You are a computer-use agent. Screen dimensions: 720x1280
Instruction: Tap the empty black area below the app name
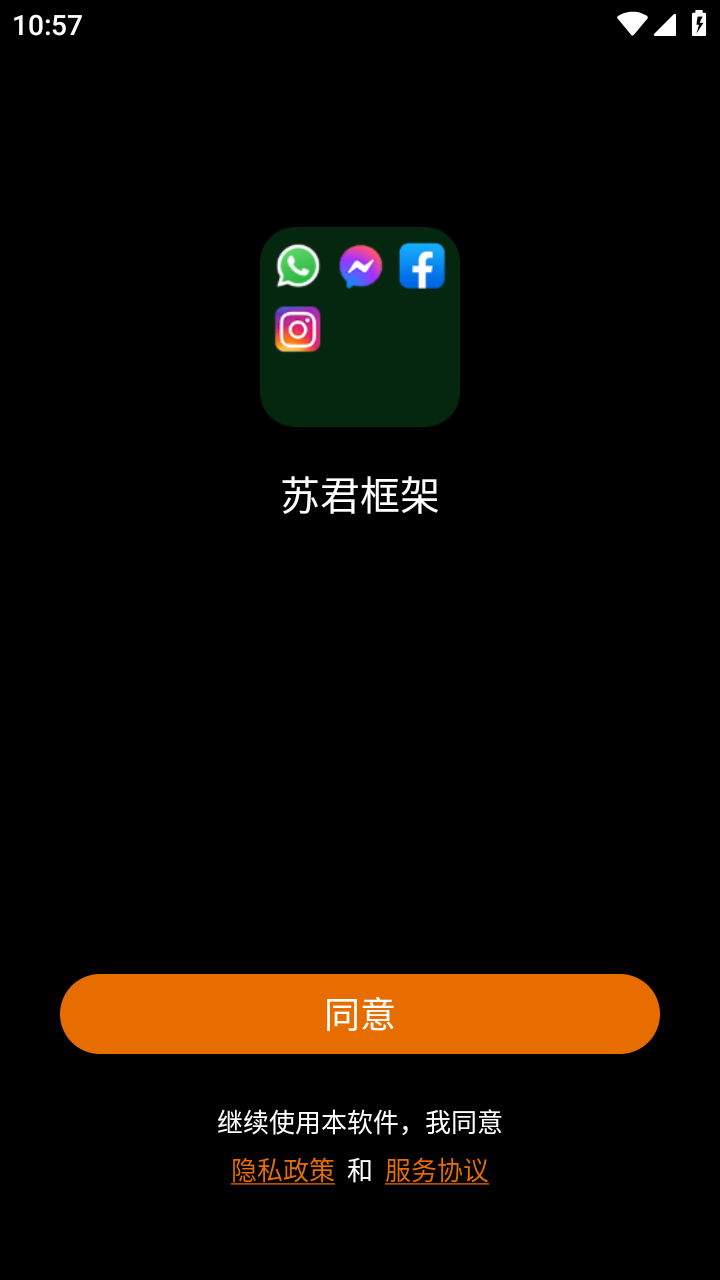point(360,700)
